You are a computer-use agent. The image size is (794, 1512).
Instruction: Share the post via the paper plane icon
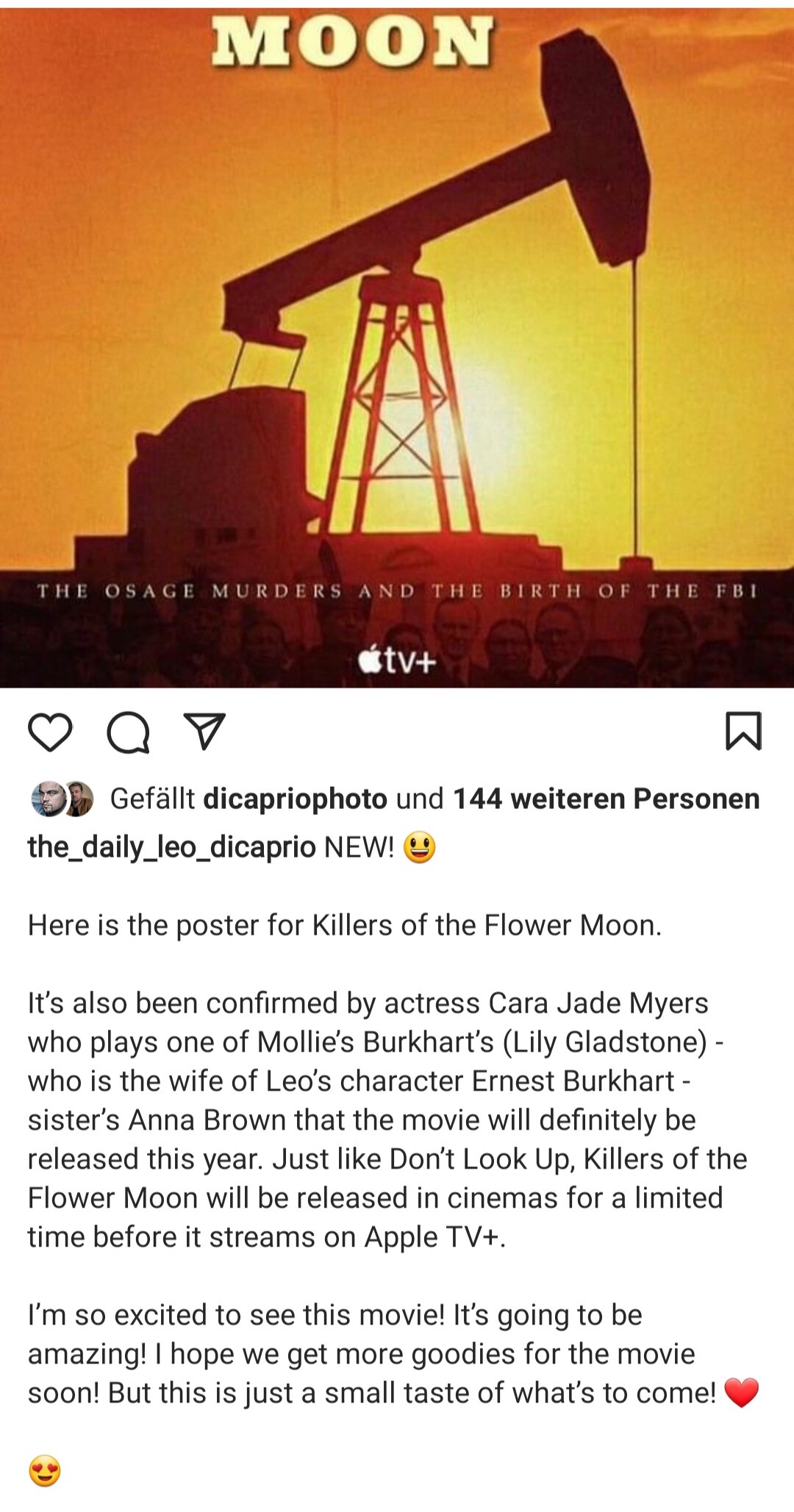click(205, 731)
